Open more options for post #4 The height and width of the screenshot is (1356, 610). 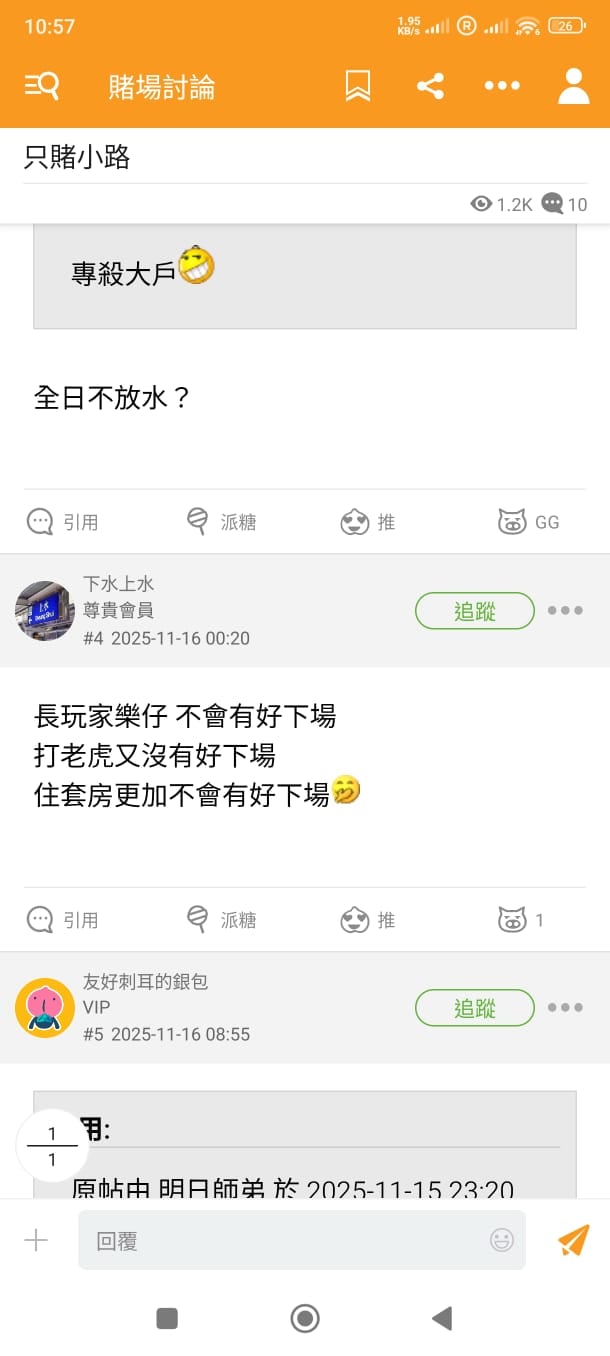click(564, 610)
